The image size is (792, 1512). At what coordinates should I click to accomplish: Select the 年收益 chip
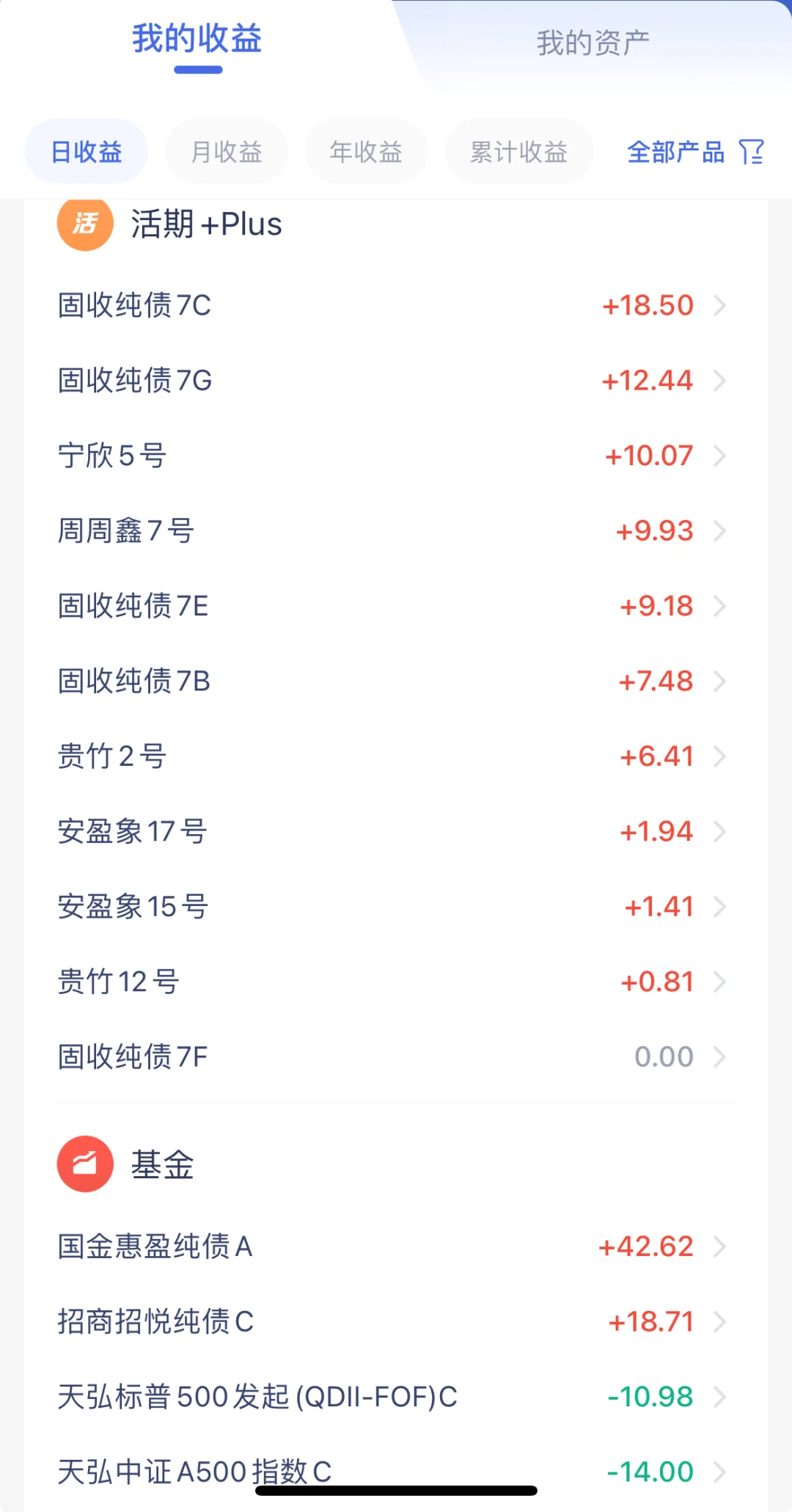(366, 151)
